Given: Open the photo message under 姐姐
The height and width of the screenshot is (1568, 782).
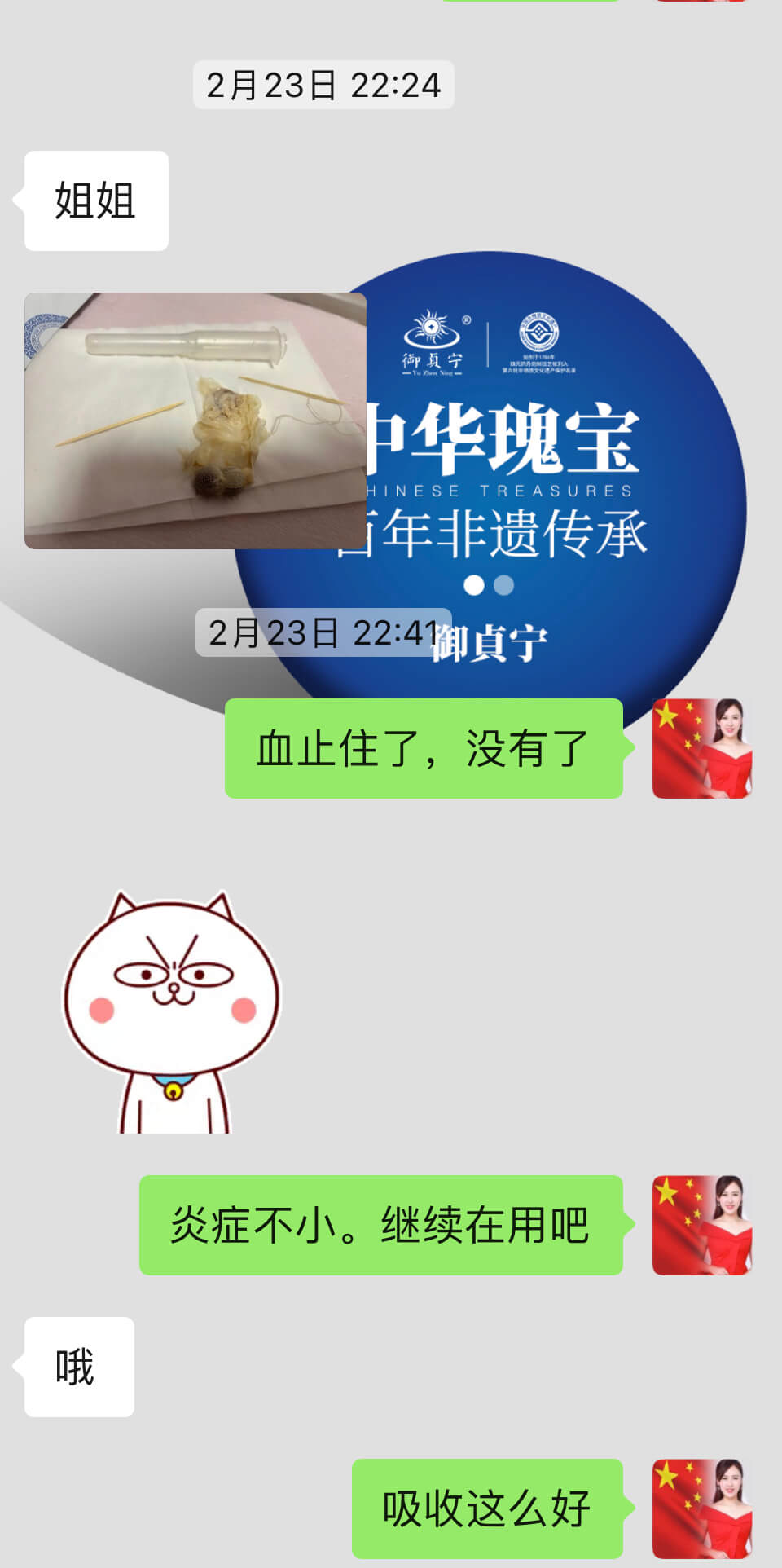Looking at the screenshot, I should (195, 421).
